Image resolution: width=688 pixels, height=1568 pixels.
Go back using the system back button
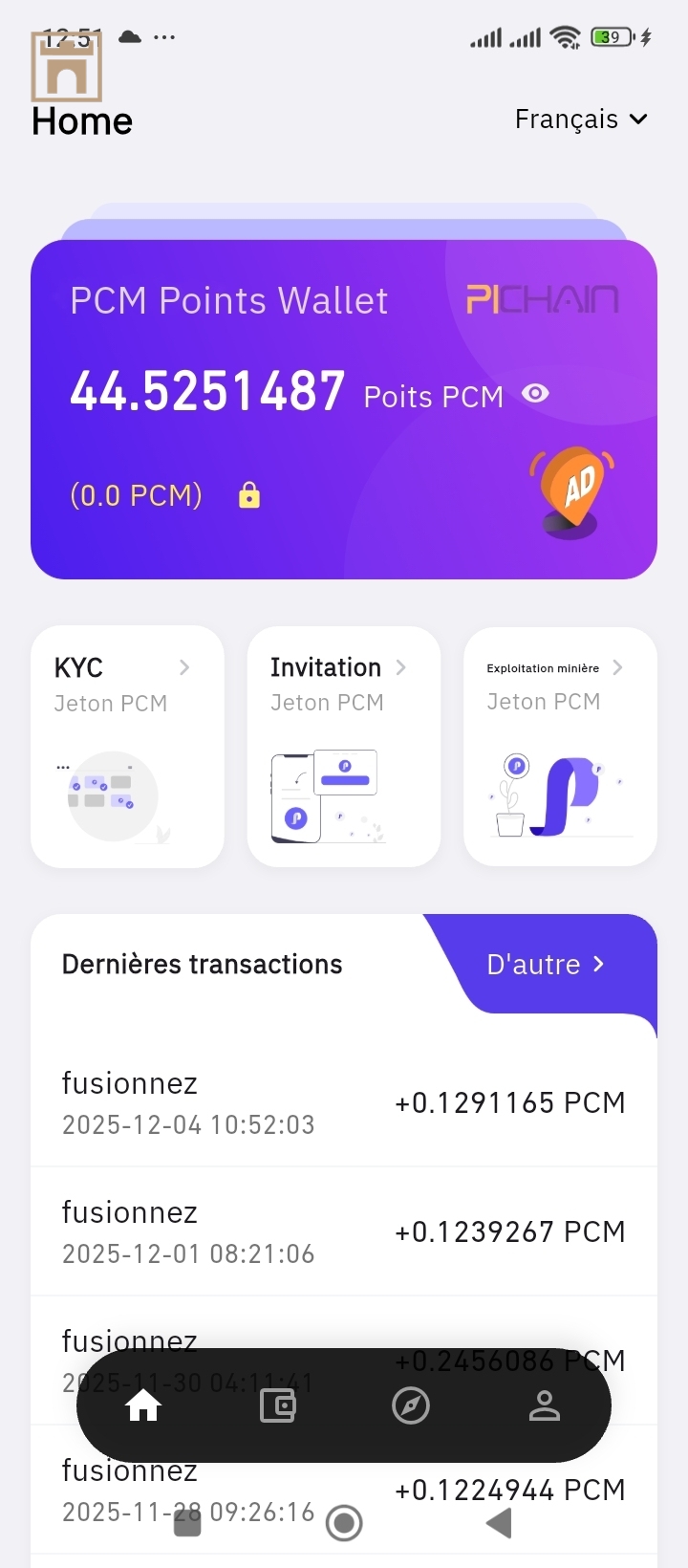coord(500,1523)
